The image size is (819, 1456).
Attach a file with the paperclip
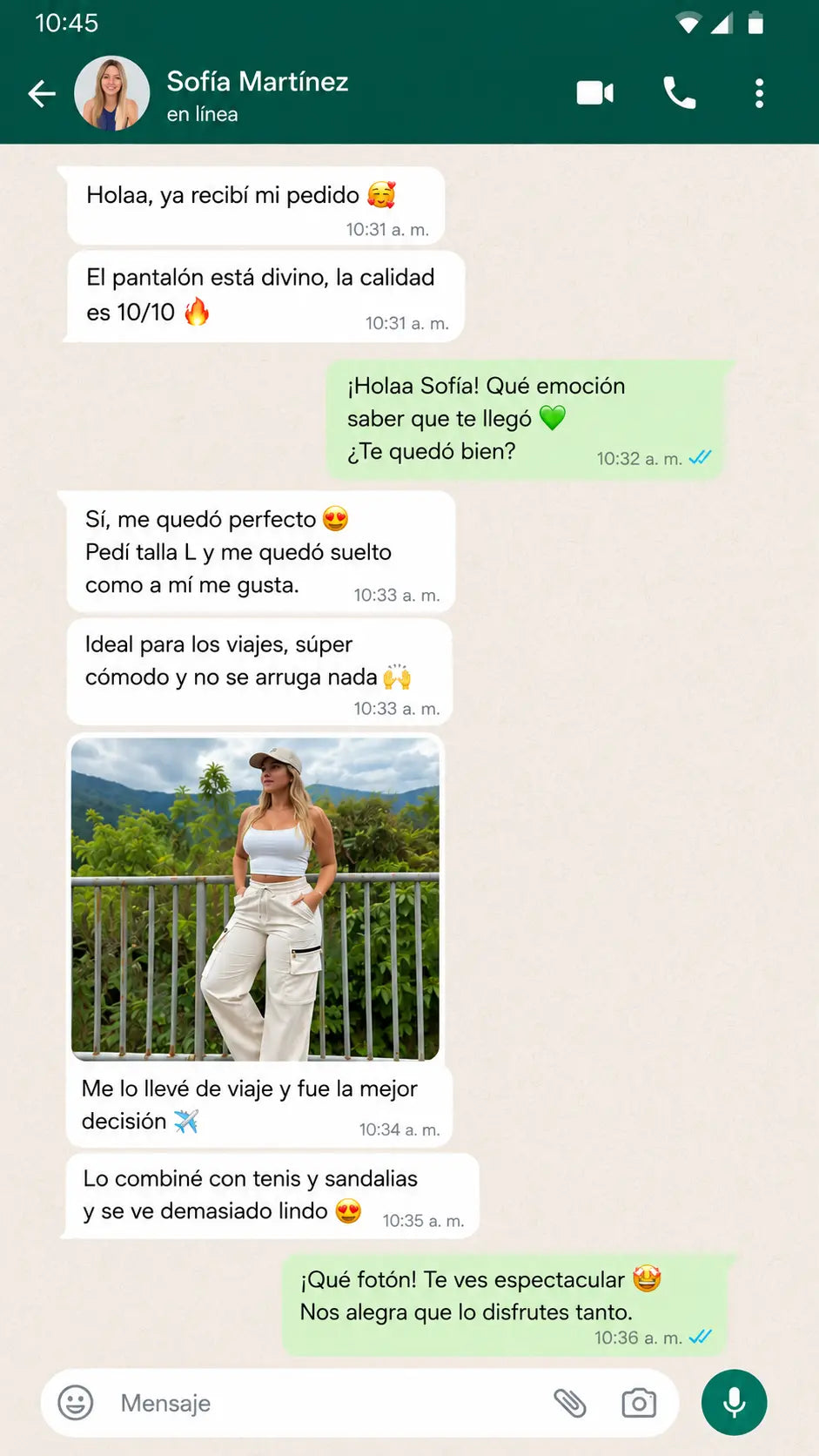click(570, 1403)
